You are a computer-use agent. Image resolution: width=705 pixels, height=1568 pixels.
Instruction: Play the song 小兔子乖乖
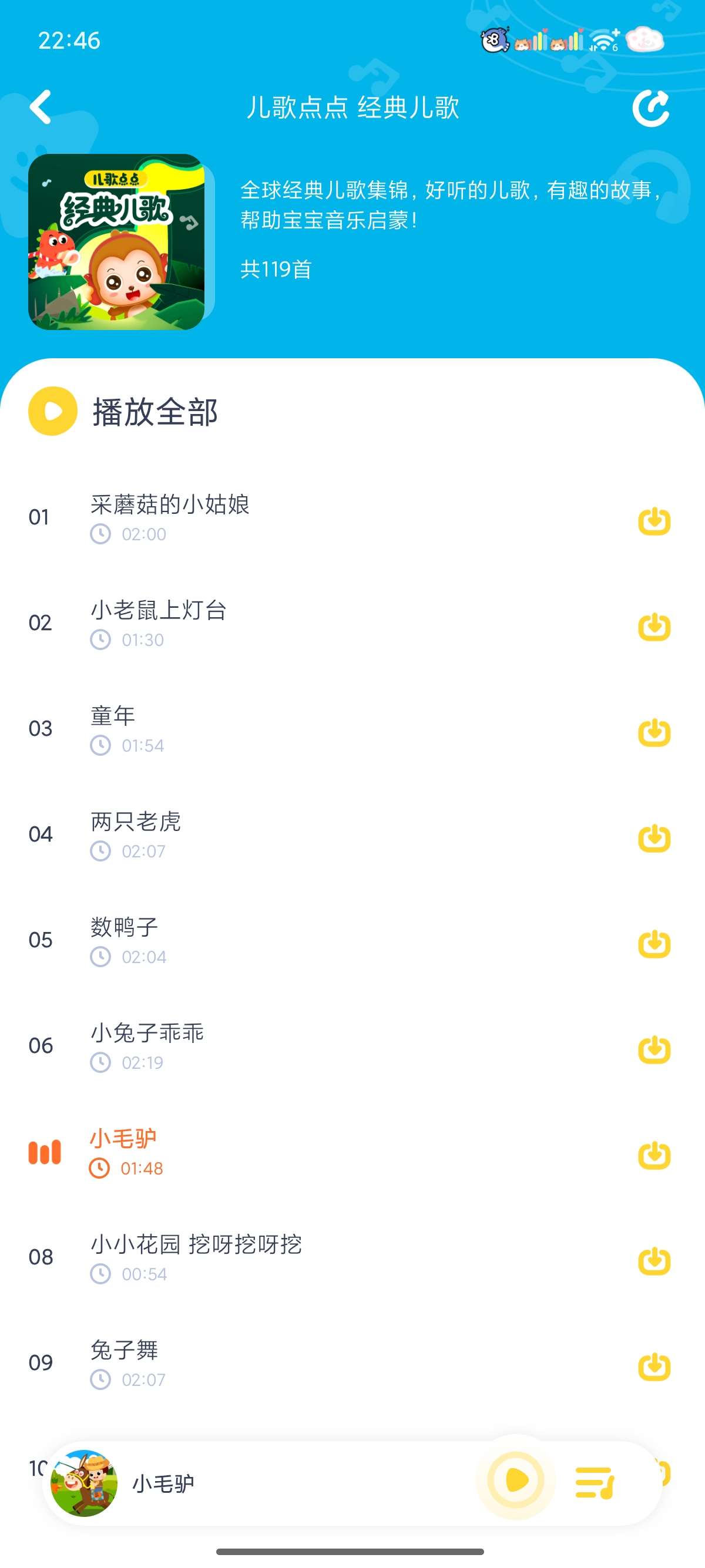(147, 1034)
